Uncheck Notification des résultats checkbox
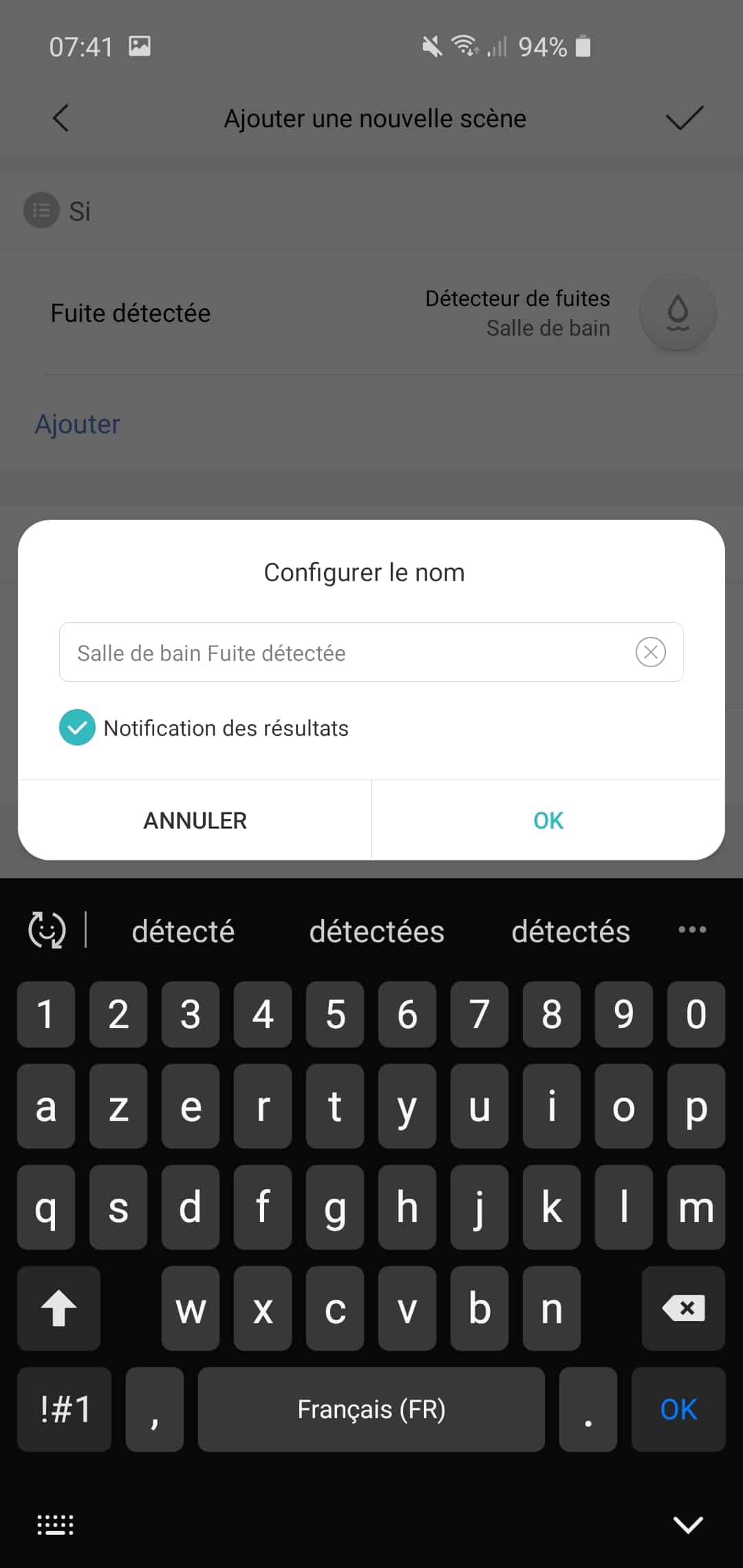This screenshot has width=743, height=1568. tap(77, 728)
